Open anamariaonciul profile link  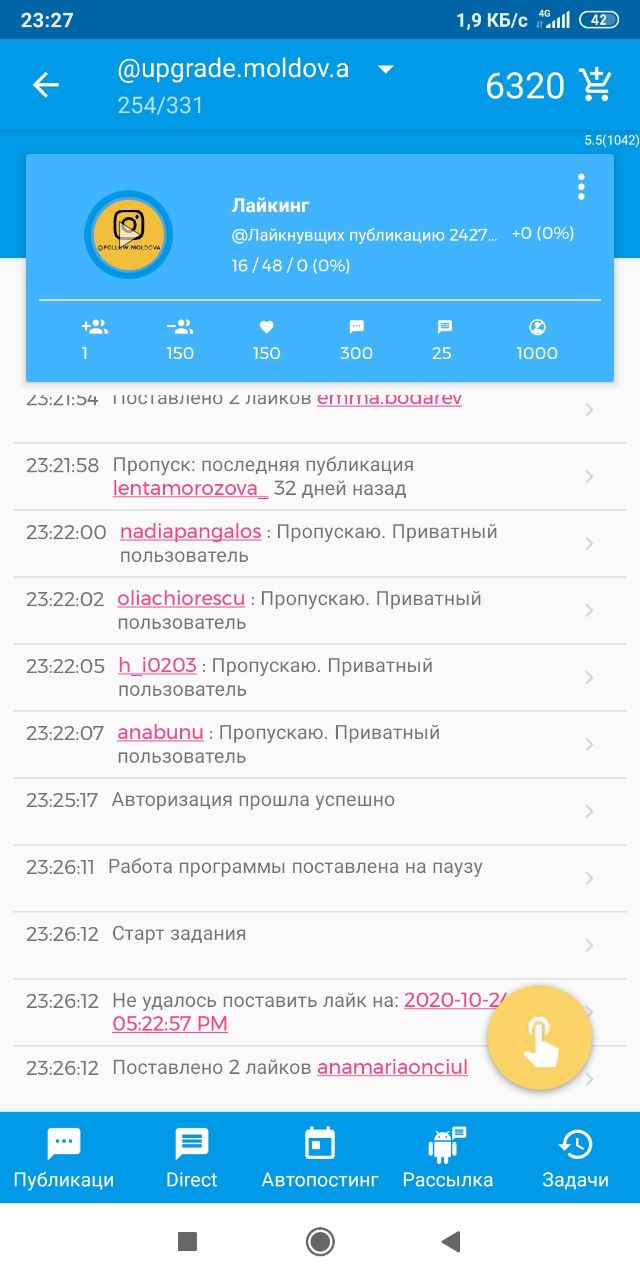392,1067
